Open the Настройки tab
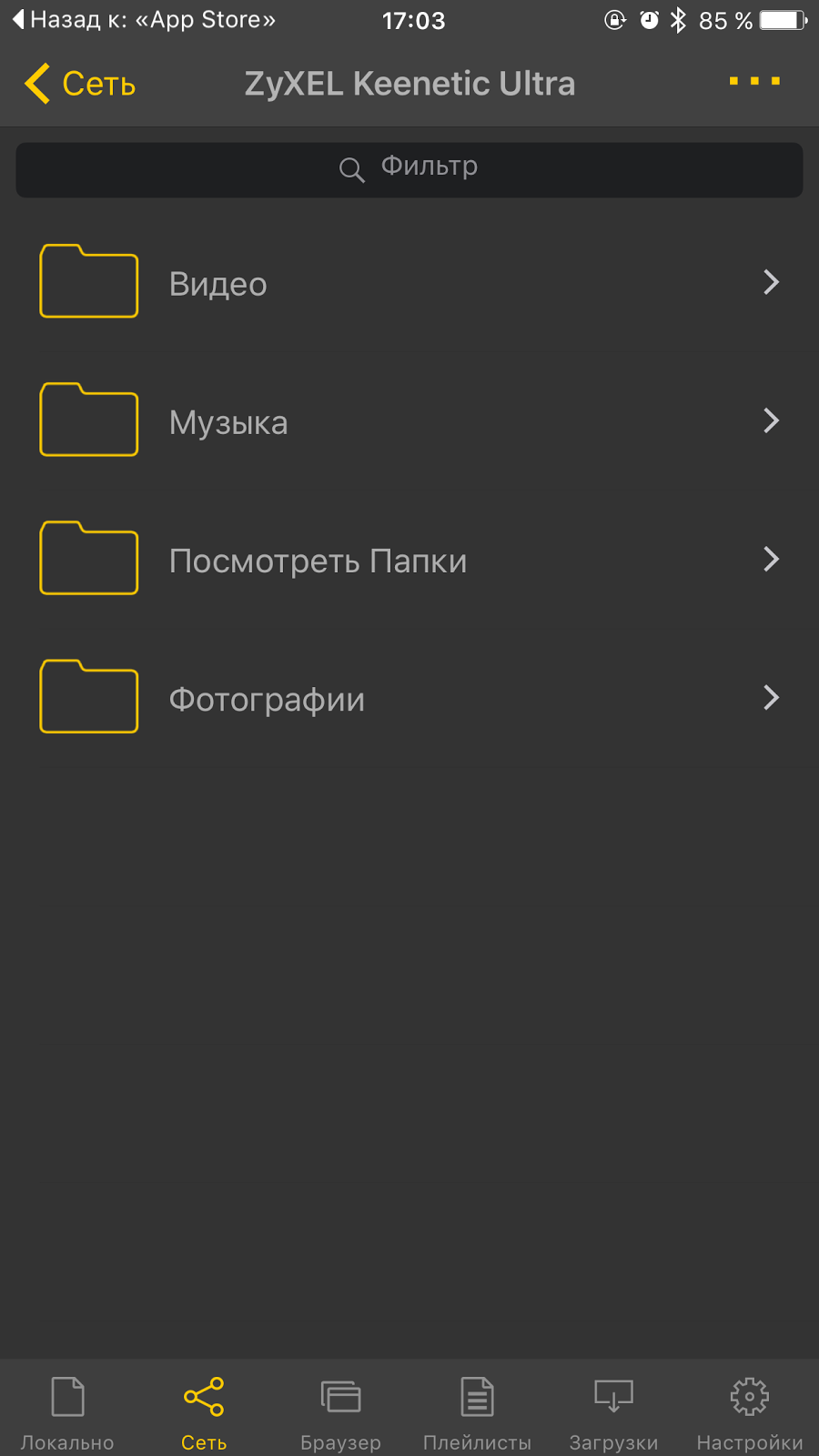The image size is (819, 1456). pyautogui.click(x=750, y=1411)
